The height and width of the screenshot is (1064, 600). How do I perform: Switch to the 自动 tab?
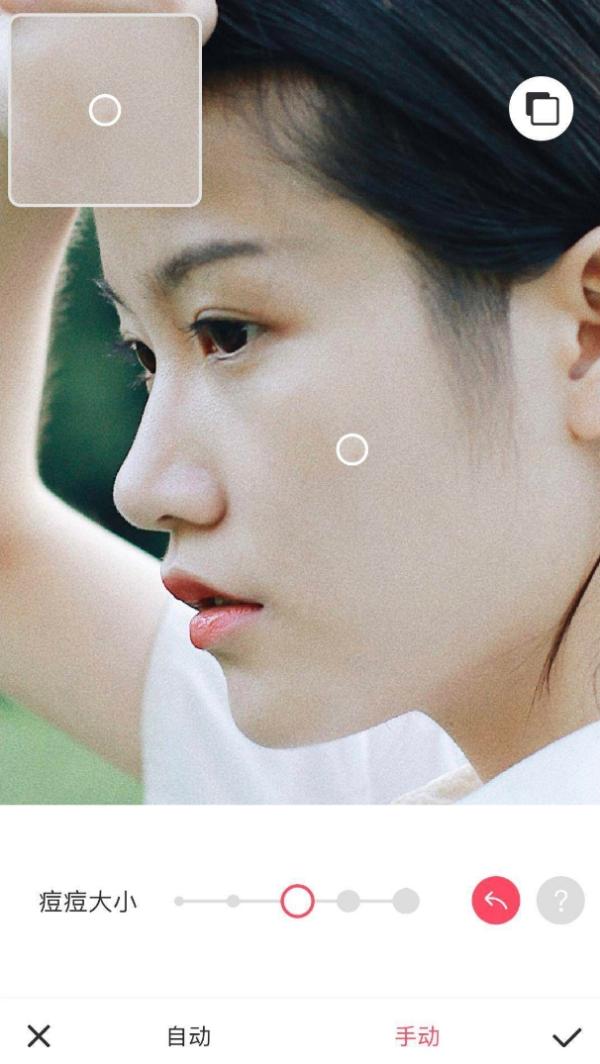188,1037
